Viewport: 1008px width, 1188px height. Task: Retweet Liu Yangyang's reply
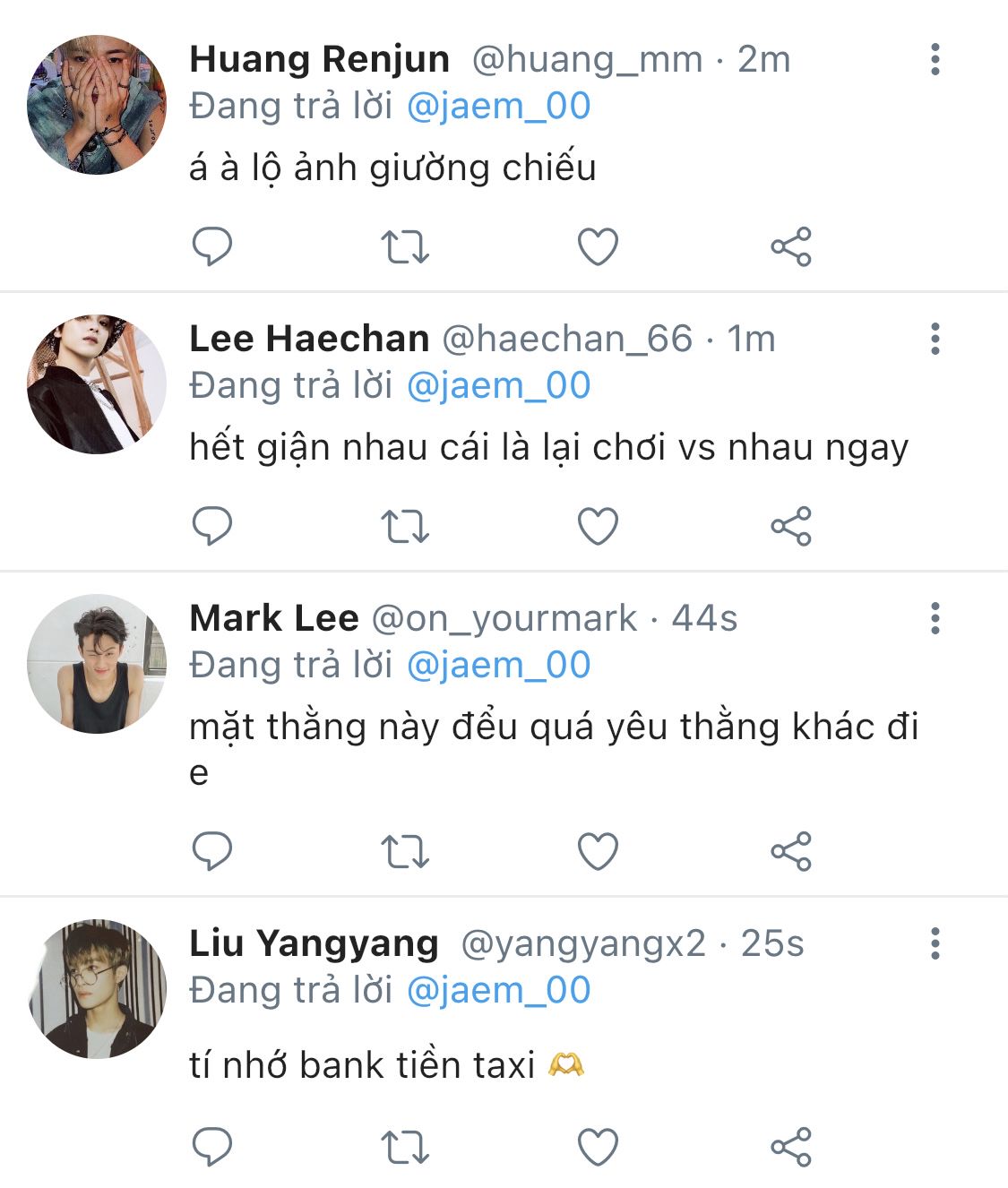point(405,1147)
